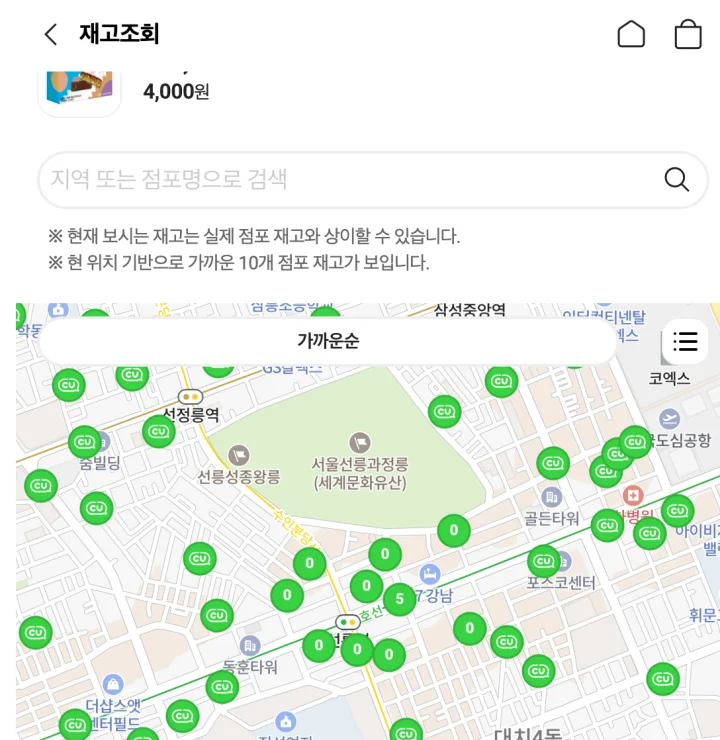Open the home icon in the top bar
The image size is (720, 740).
[x=632, y=33]
